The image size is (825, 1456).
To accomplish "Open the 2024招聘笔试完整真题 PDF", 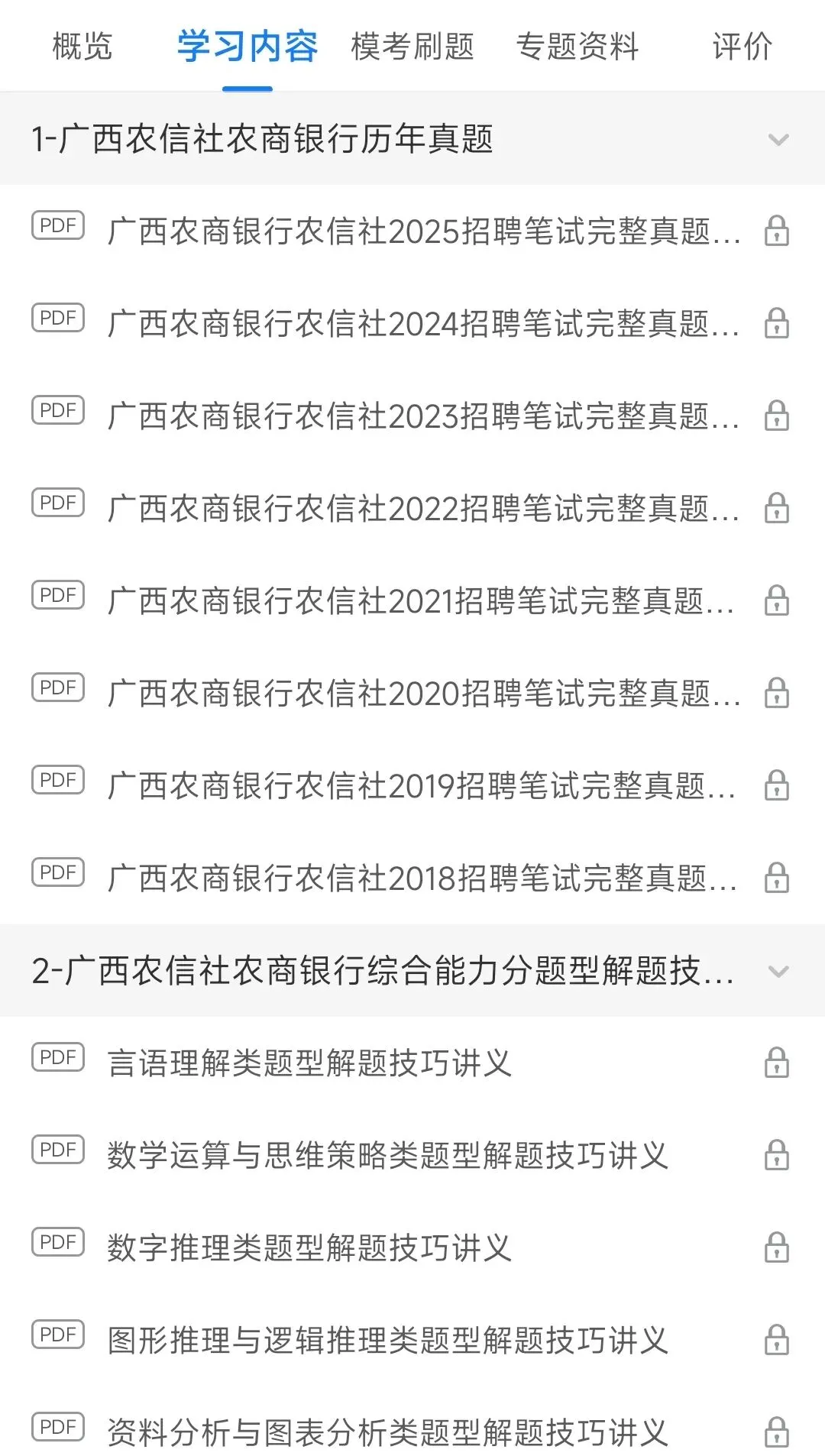I will (424, 324).
